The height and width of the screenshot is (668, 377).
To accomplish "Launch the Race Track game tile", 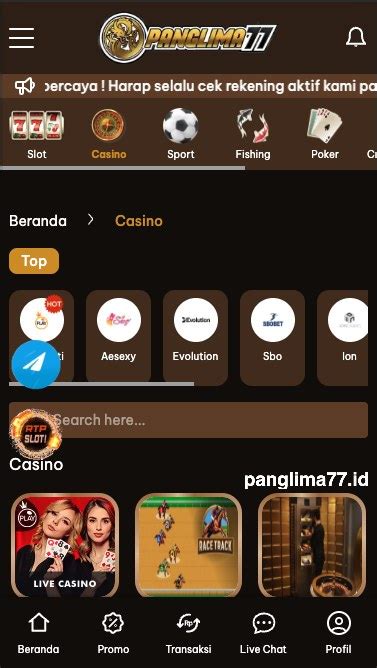I will click(188, 545).
